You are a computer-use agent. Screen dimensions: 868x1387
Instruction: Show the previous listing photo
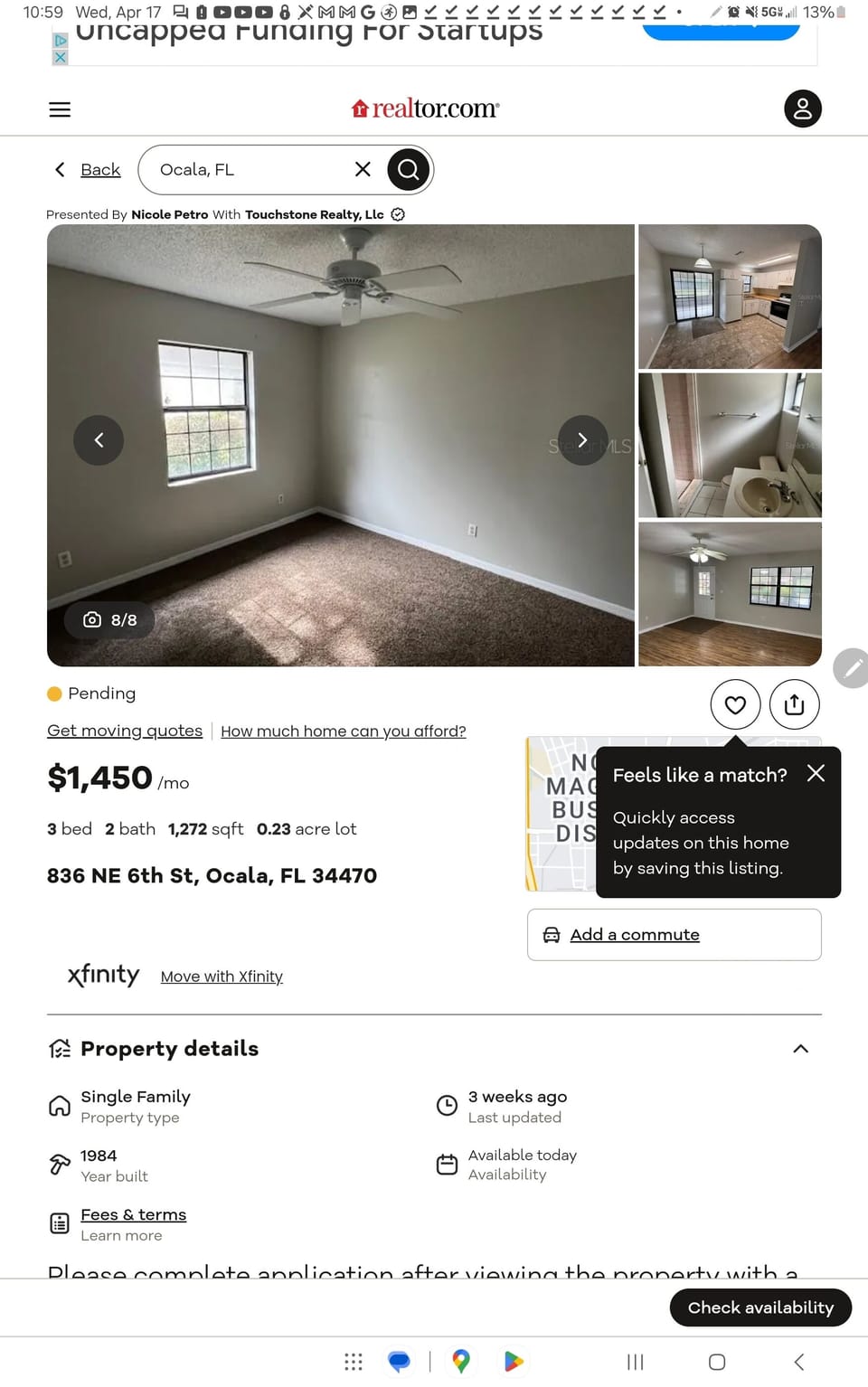(99, 440)
